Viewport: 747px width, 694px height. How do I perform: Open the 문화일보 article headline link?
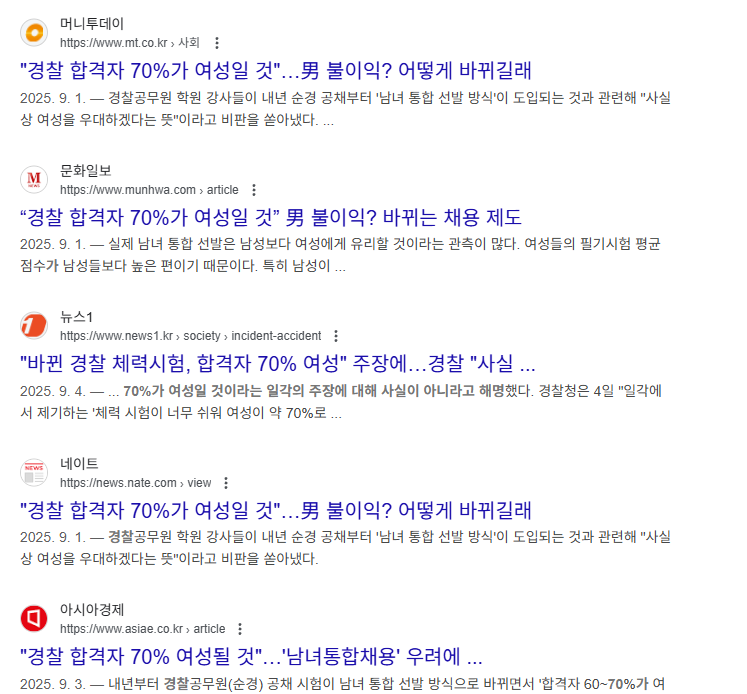[x=270, y=217]
